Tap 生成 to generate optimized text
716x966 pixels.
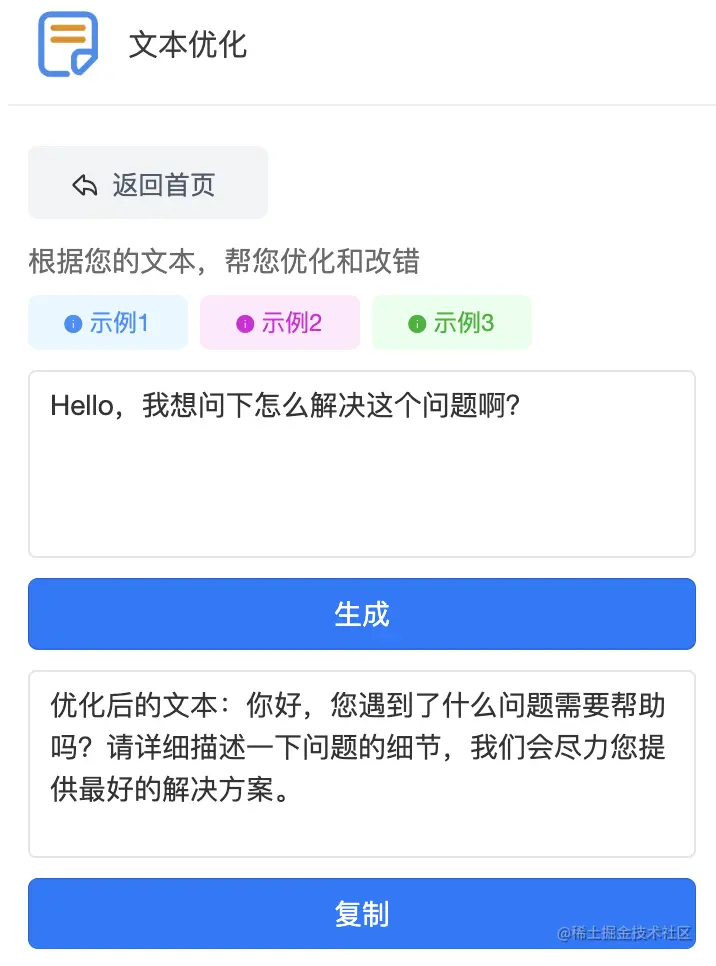[361, 614]
